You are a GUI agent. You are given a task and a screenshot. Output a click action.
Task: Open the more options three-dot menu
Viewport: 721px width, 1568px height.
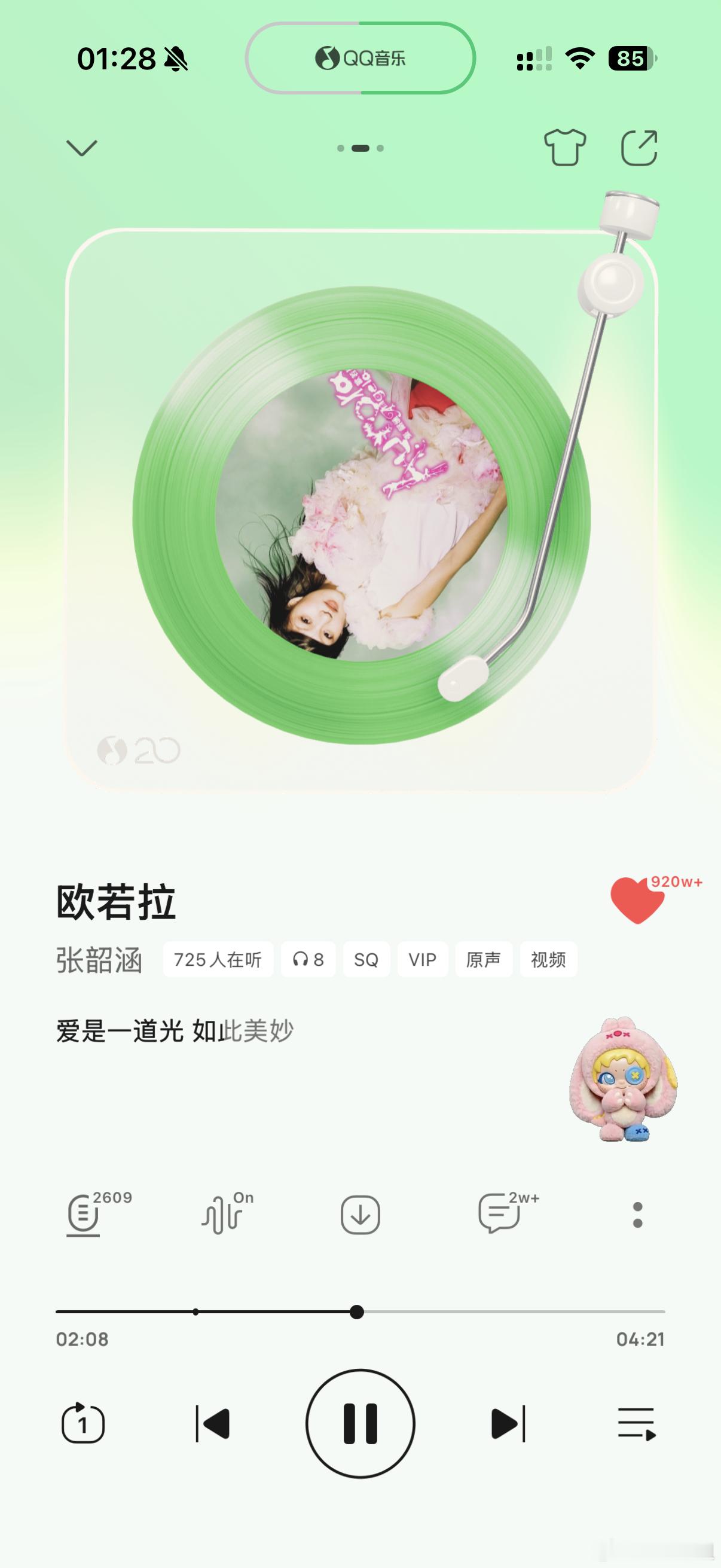coord(637,1215)
